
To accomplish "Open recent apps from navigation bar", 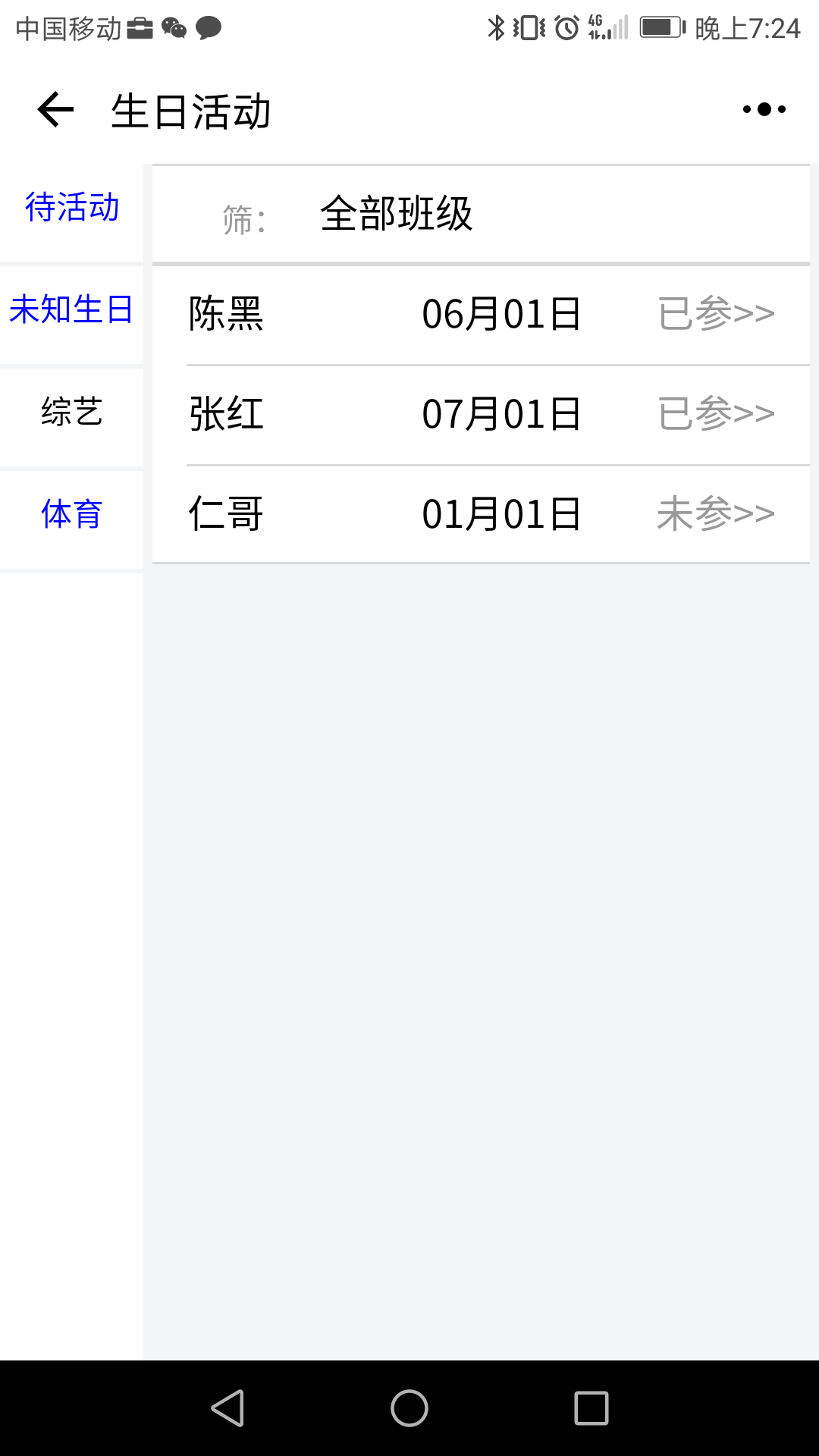I will point(591,1408).
